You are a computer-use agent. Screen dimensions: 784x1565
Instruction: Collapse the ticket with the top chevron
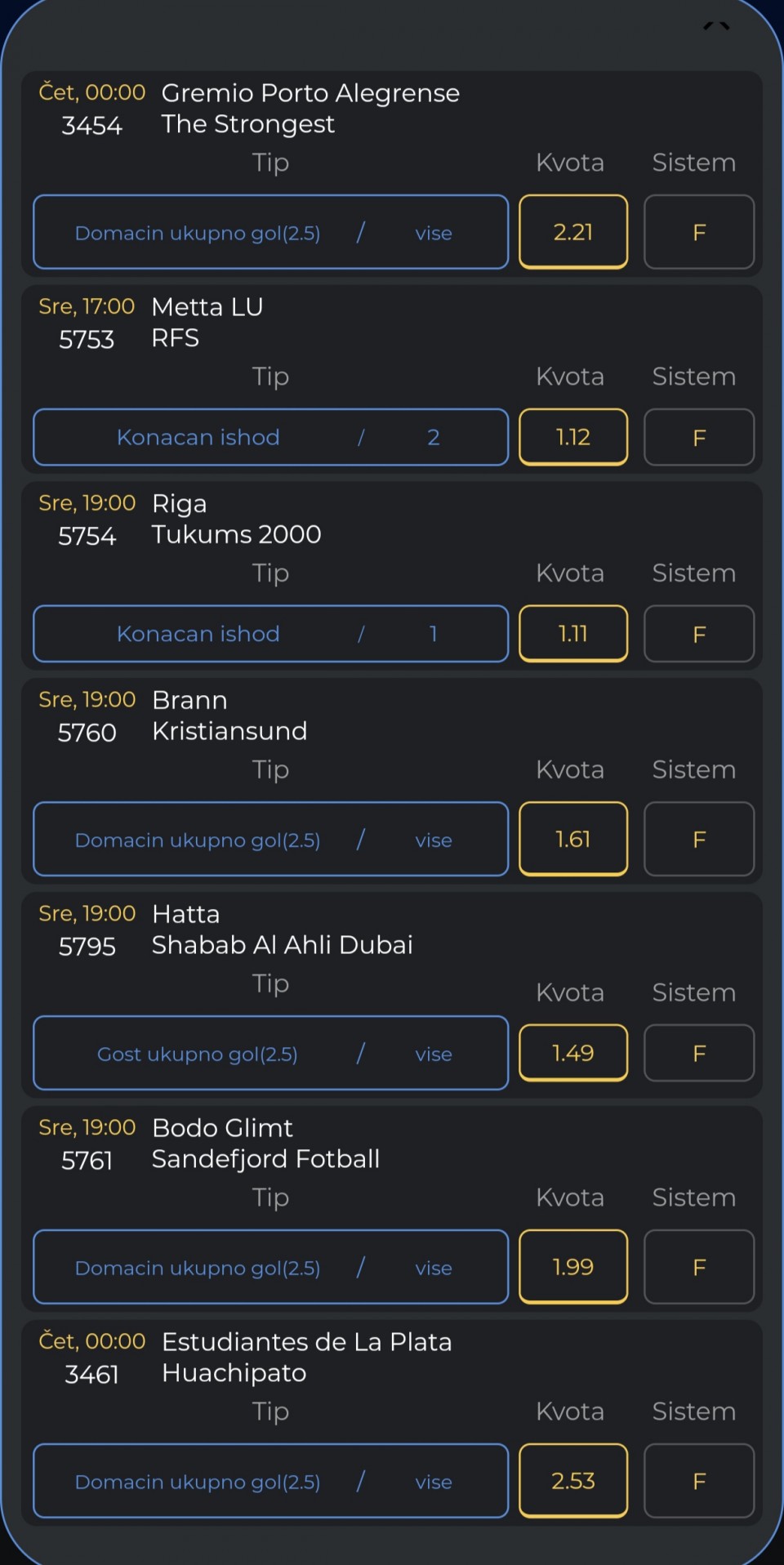tap(716, 26)
